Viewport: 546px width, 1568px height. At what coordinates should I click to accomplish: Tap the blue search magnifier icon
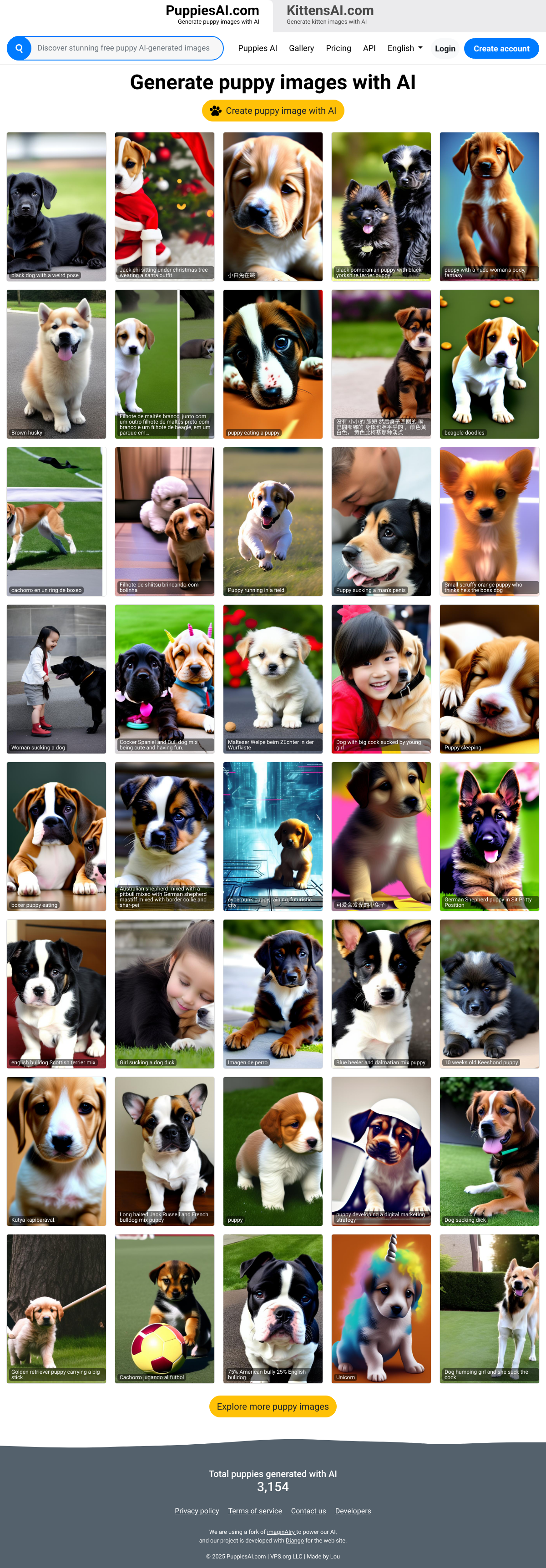(x=20, y=48)
